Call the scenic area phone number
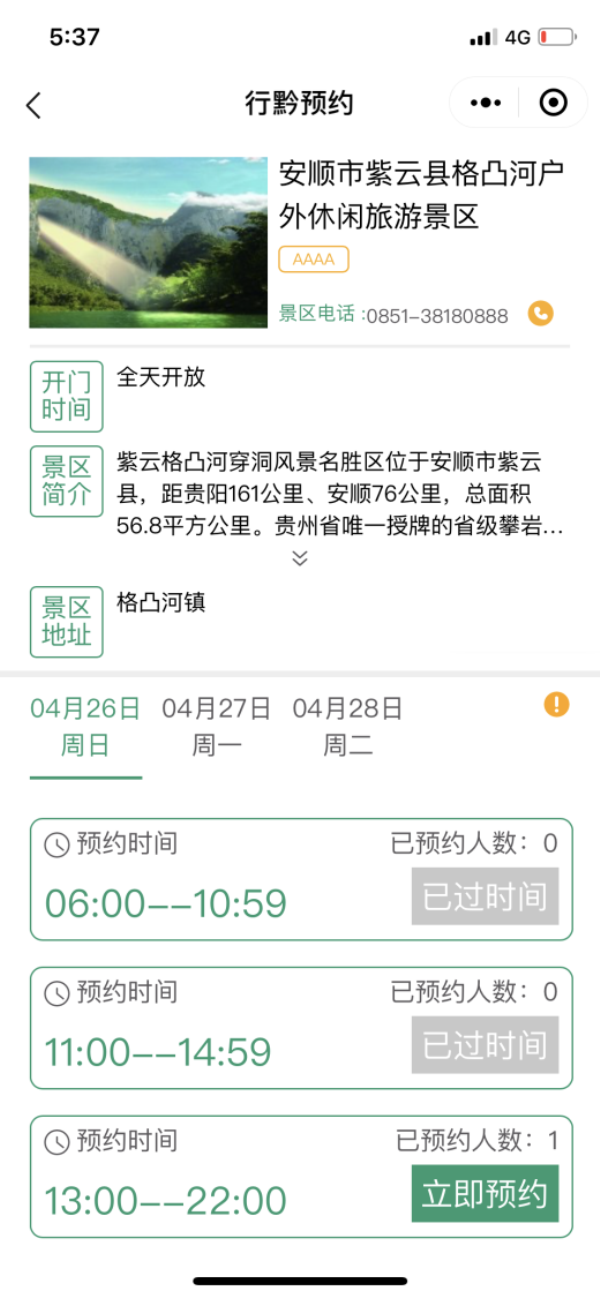 tap(541, 314)
